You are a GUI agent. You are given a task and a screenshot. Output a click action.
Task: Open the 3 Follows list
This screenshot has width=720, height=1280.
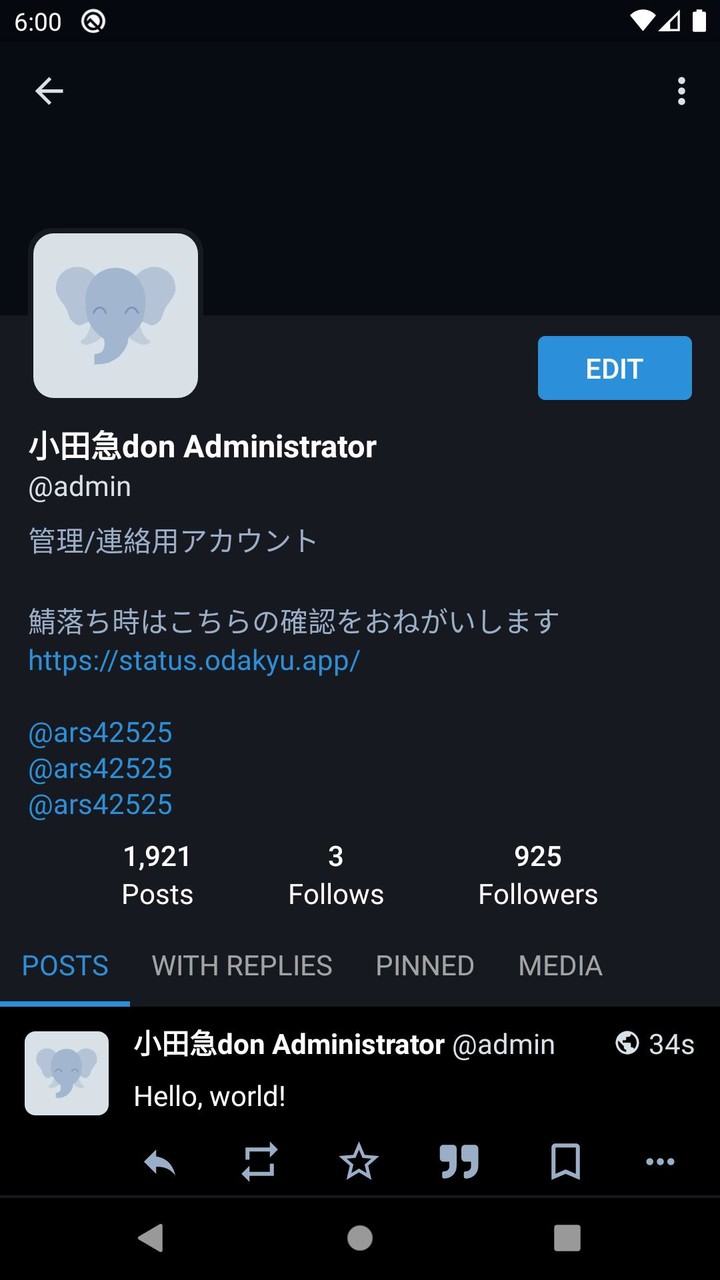click(336, 873)
